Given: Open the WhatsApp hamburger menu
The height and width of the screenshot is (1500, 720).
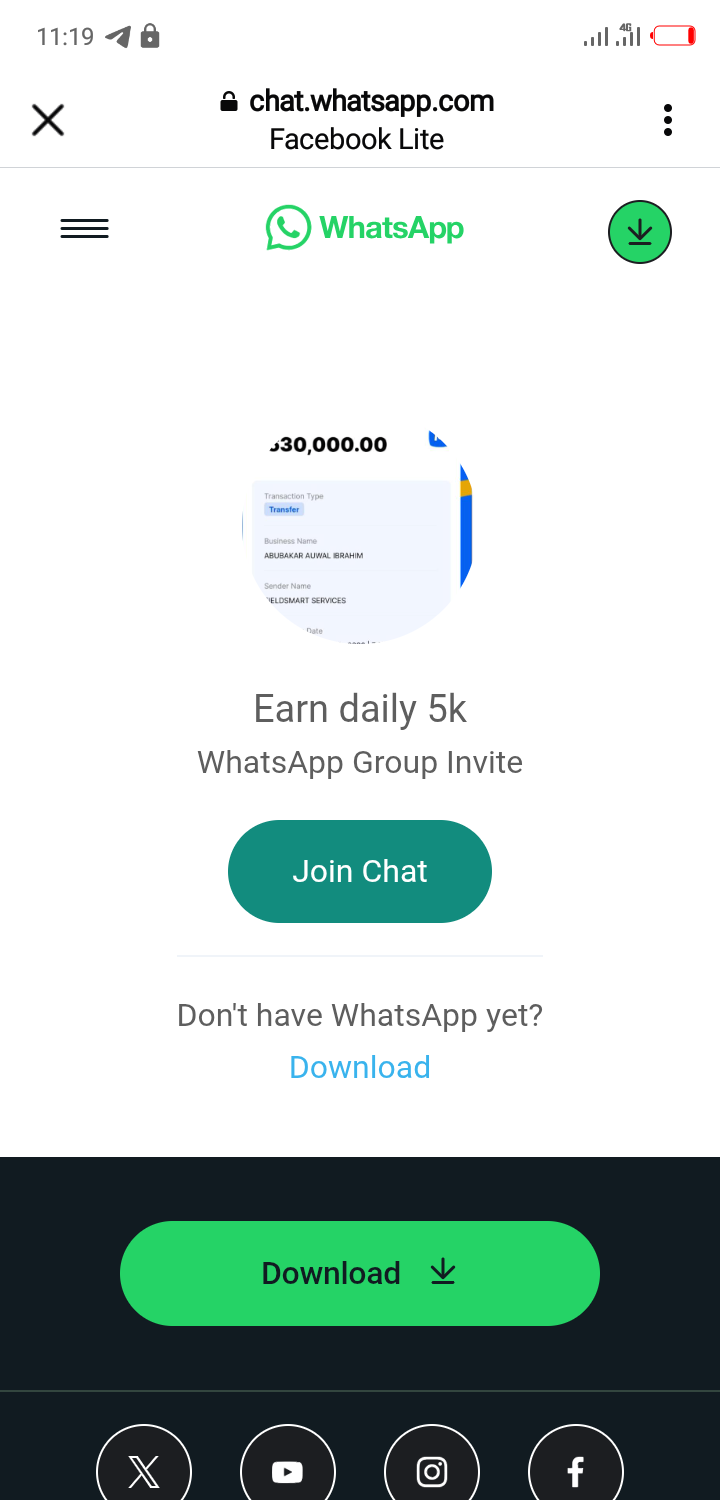Looking at the screenshot, I should (x=85, y=229).
